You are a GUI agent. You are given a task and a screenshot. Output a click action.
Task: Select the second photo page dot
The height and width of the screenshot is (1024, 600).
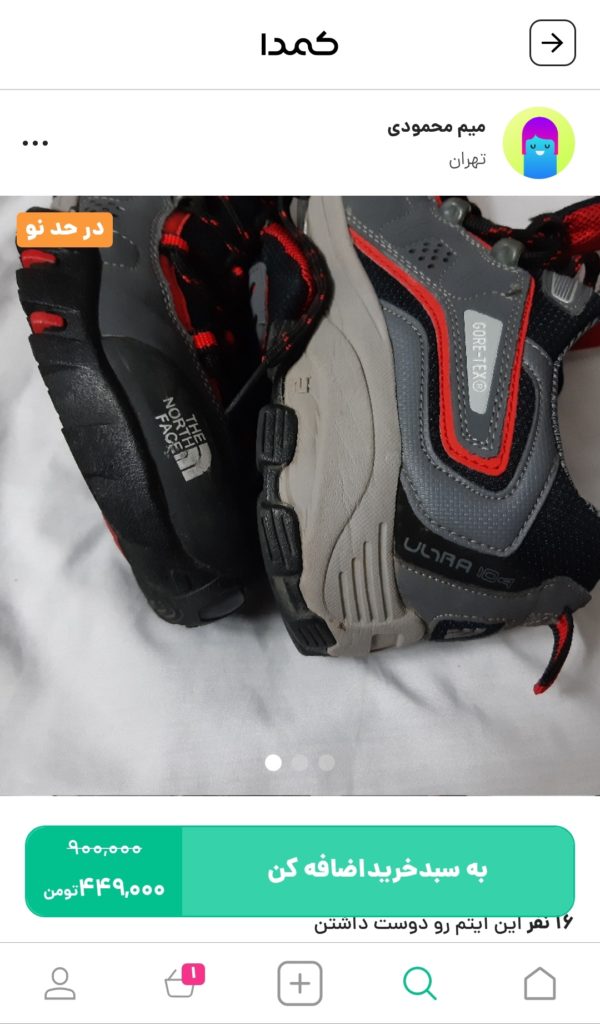pos(300,763)
